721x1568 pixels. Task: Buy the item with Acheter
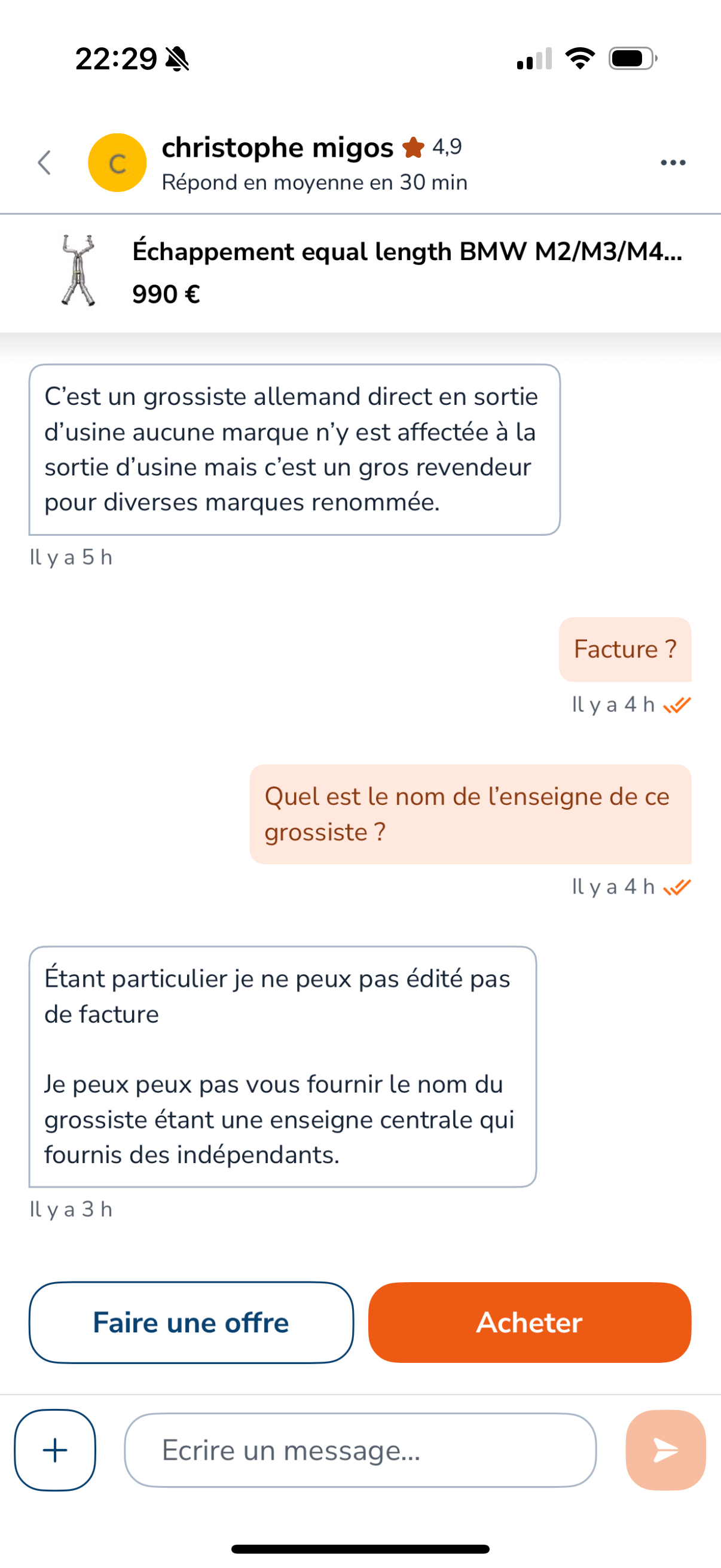529,1322
